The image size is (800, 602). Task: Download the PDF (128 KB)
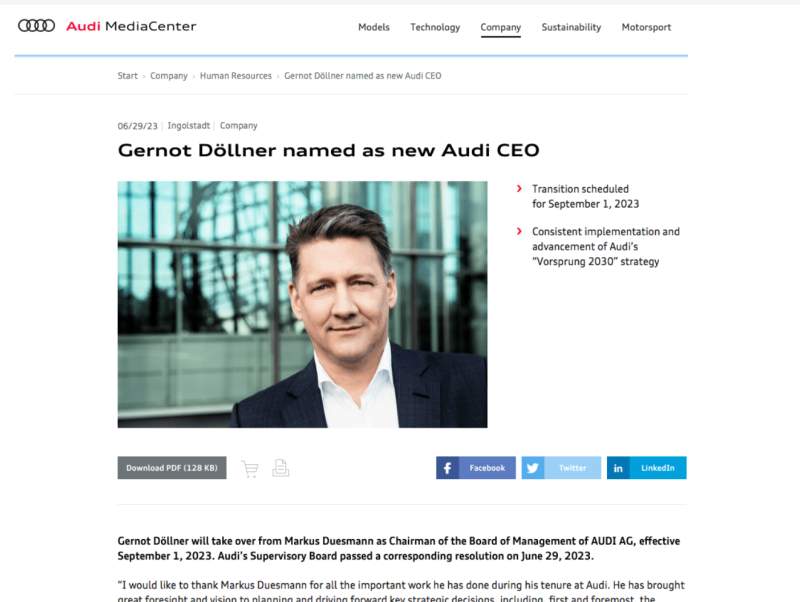[x=172, y=468]
